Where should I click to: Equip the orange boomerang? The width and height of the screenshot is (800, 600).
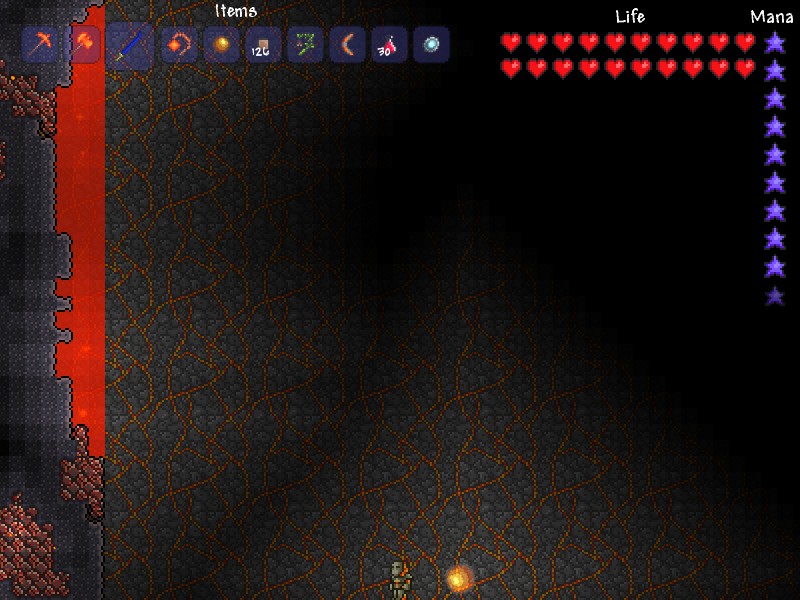tap(347, 45)
